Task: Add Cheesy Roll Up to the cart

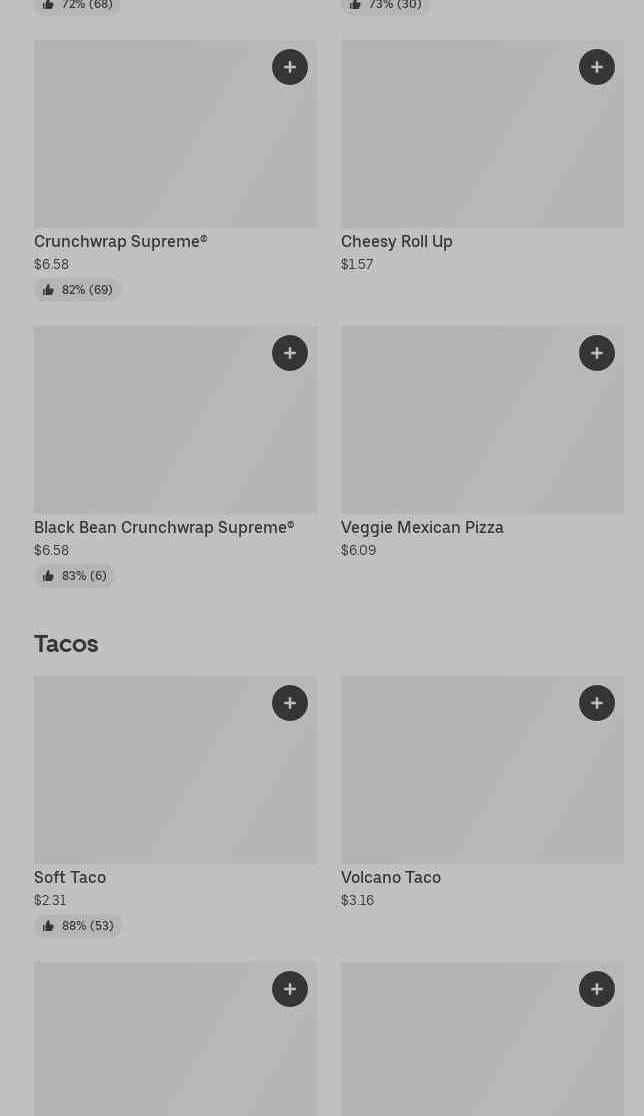Action: 597,67
